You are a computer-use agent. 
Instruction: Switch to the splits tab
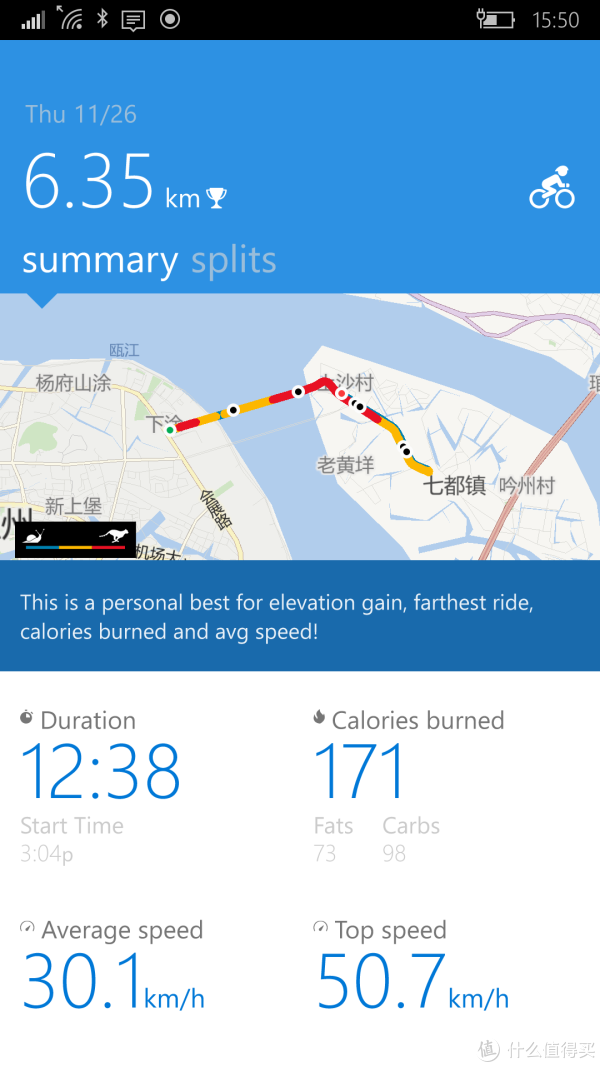[x=234, y=261]
